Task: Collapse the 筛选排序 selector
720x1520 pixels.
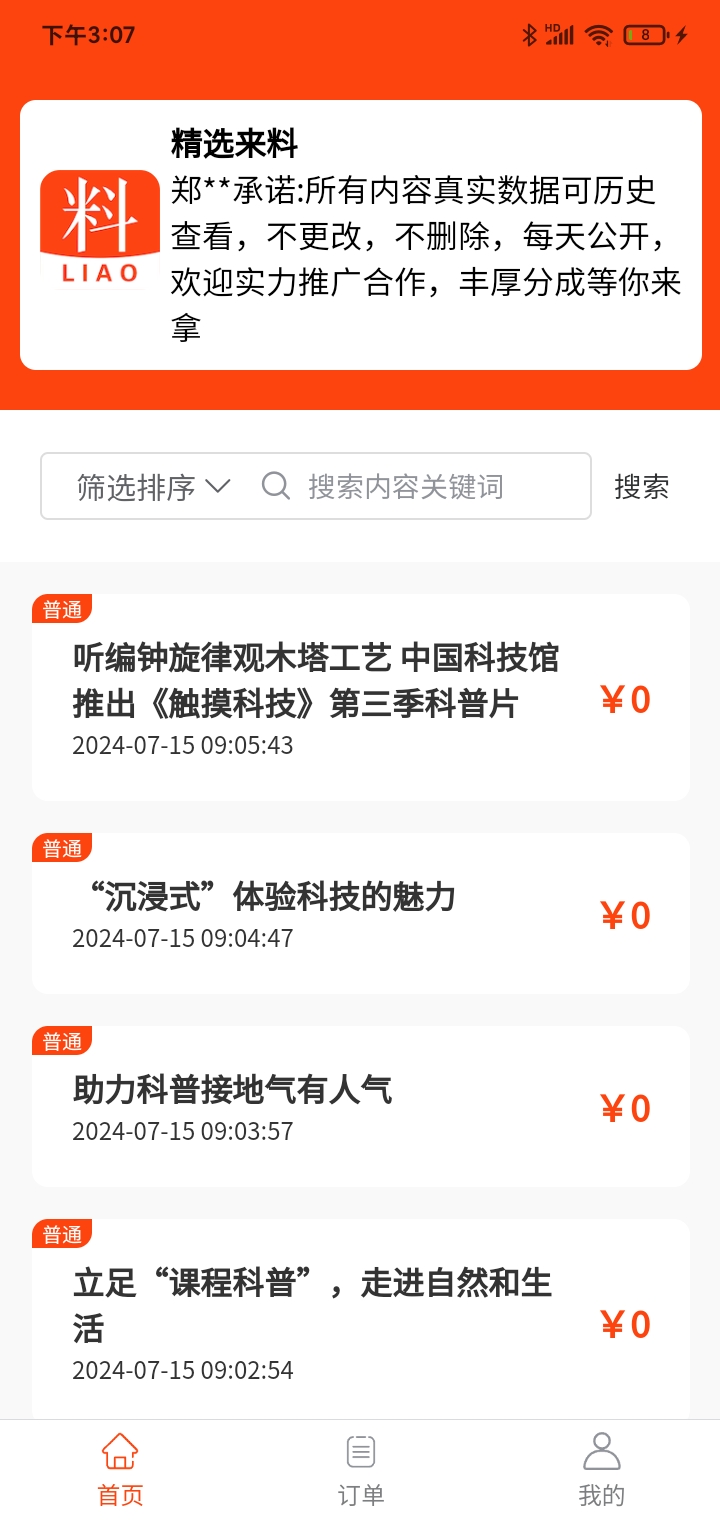Action: point(150,486)
